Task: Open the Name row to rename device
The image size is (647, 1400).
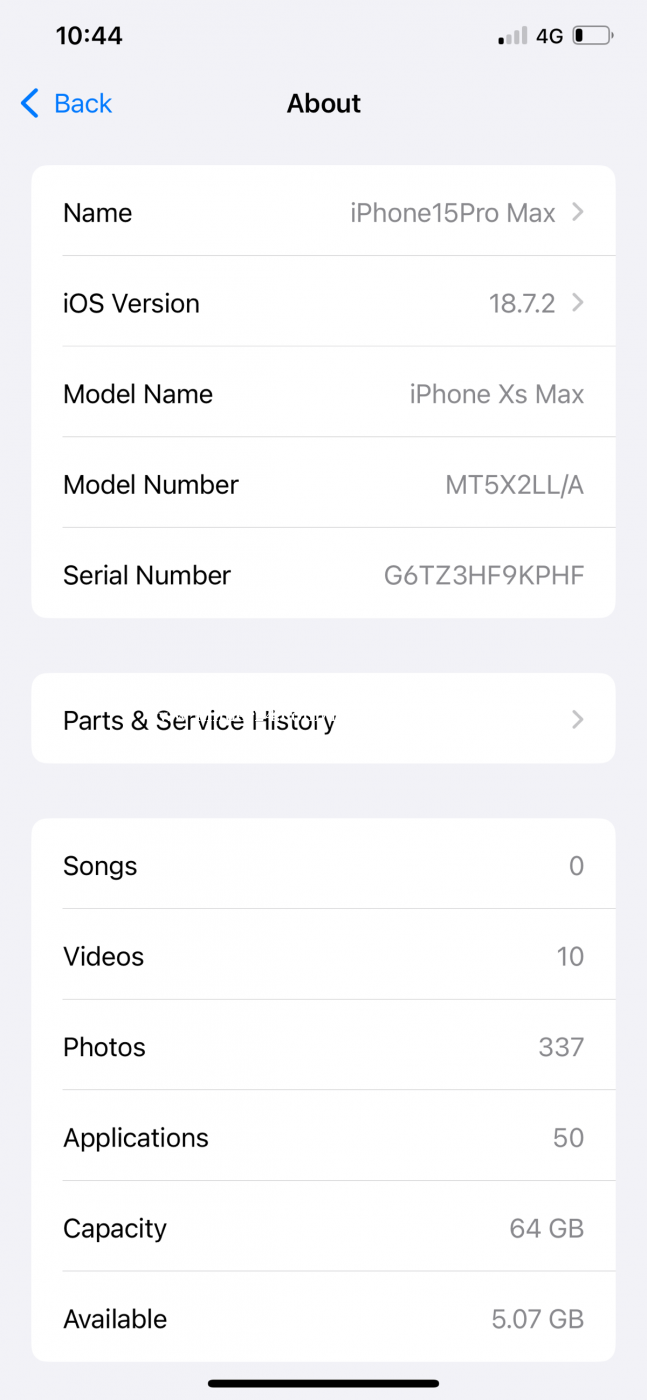Action: coord(323,213)
